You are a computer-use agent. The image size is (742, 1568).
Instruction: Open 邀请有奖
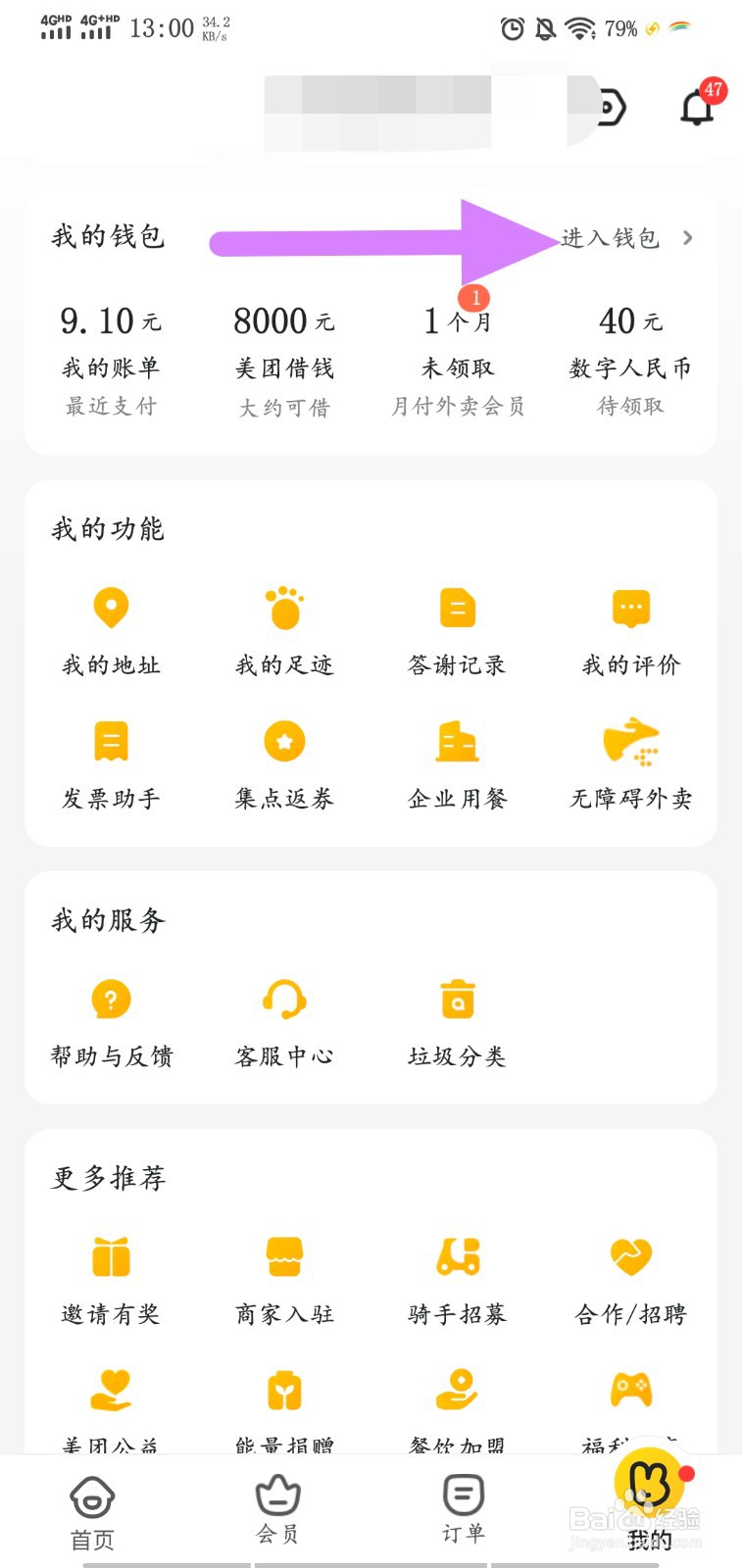(111, 1282)
